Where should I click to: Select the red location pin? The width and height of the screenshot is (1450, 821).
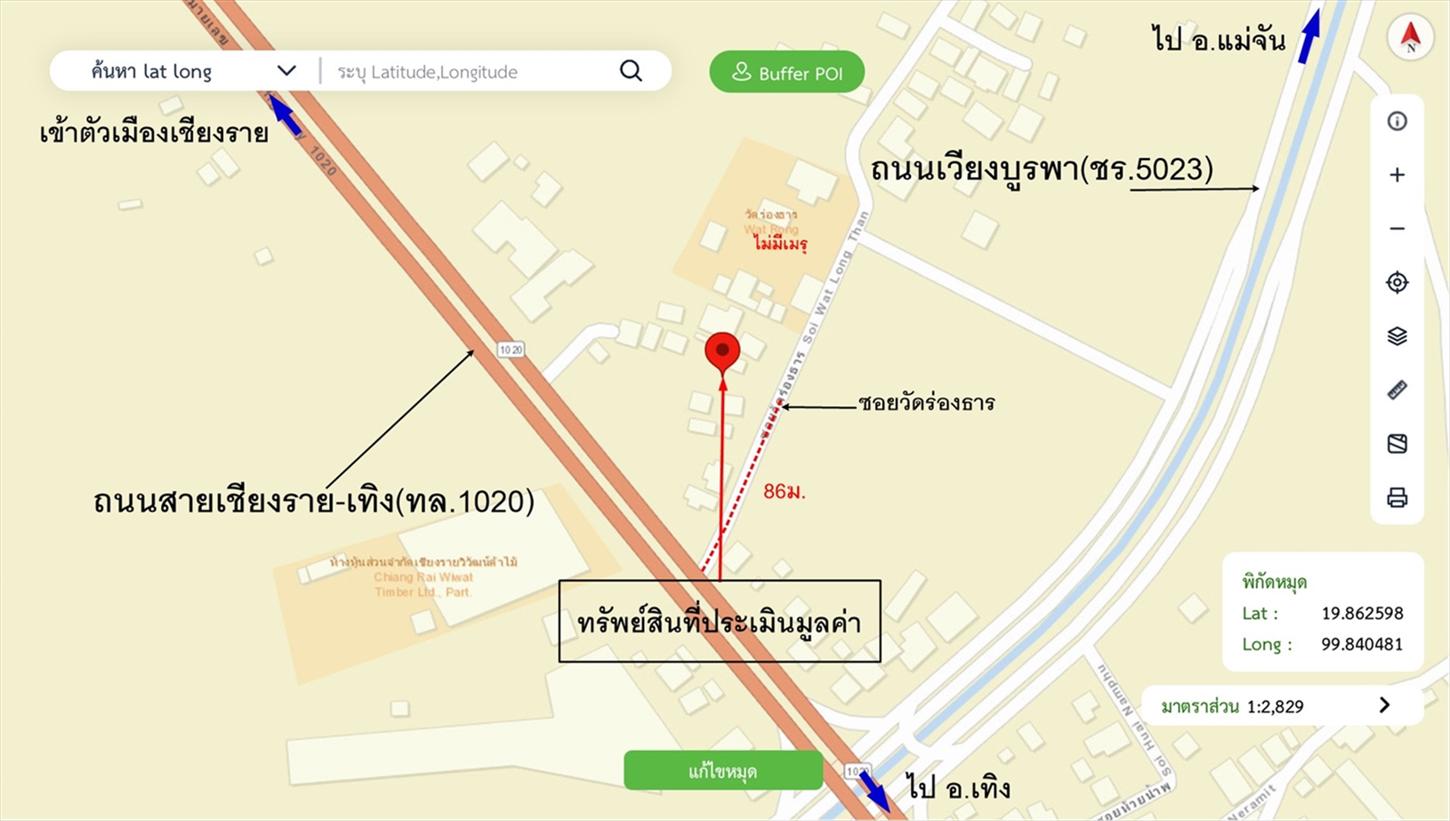(x=722, y=351)
